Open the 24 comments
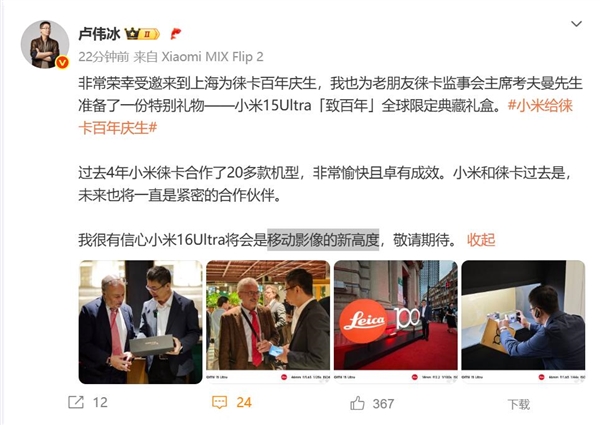Image resolution: width=600 pixels, height=425 pixels. coord(231,402)
